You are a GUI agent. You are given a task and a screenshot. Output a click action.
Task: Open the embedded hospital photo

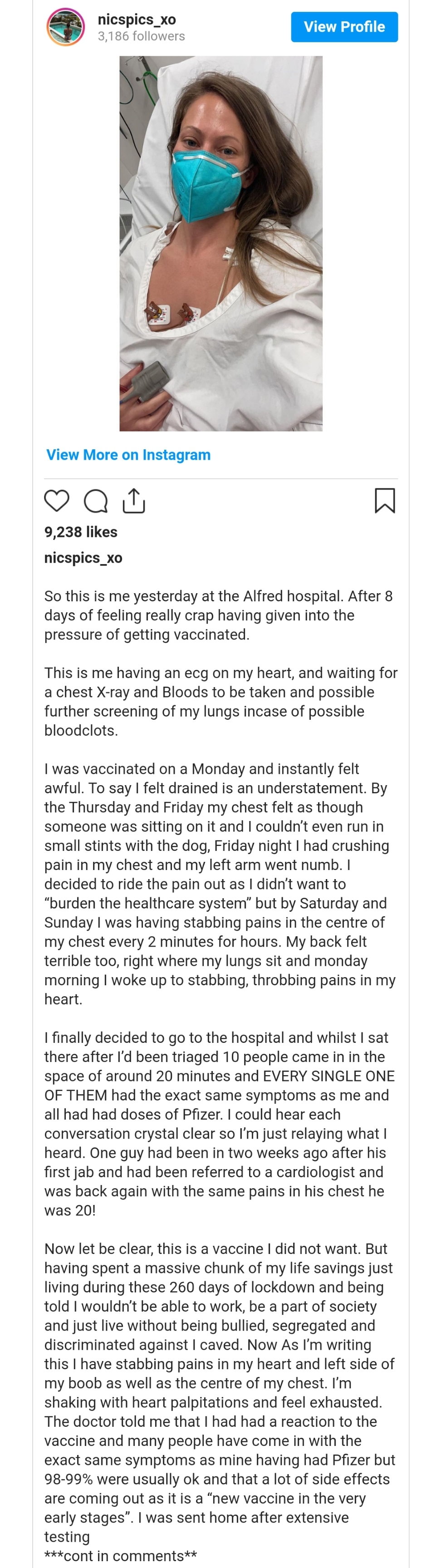[221, 243]
